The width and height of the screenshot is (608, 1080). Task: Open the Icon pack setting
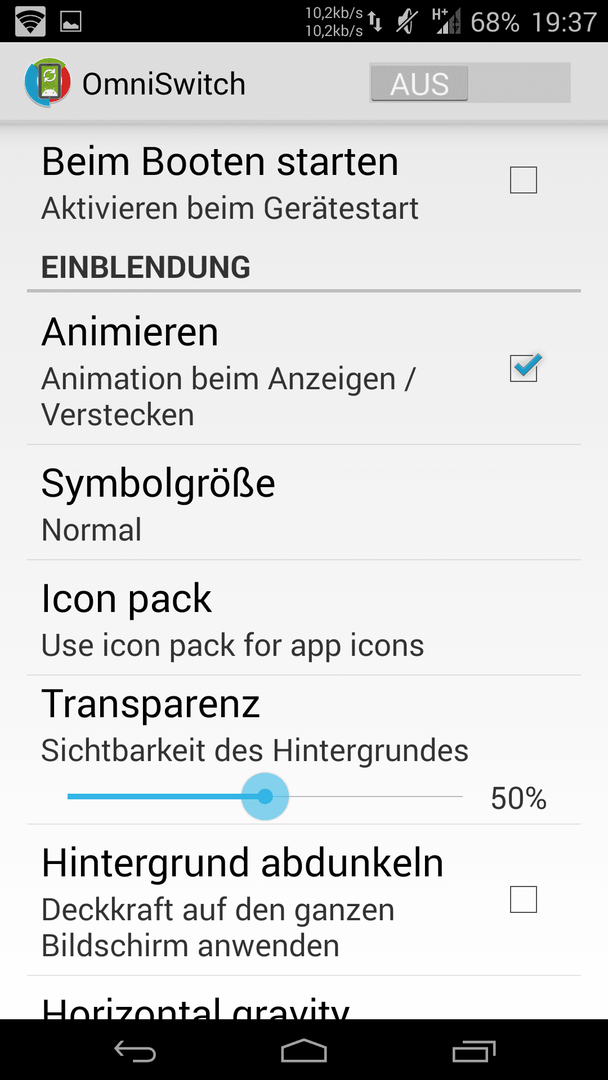click(x=304, y=617)
